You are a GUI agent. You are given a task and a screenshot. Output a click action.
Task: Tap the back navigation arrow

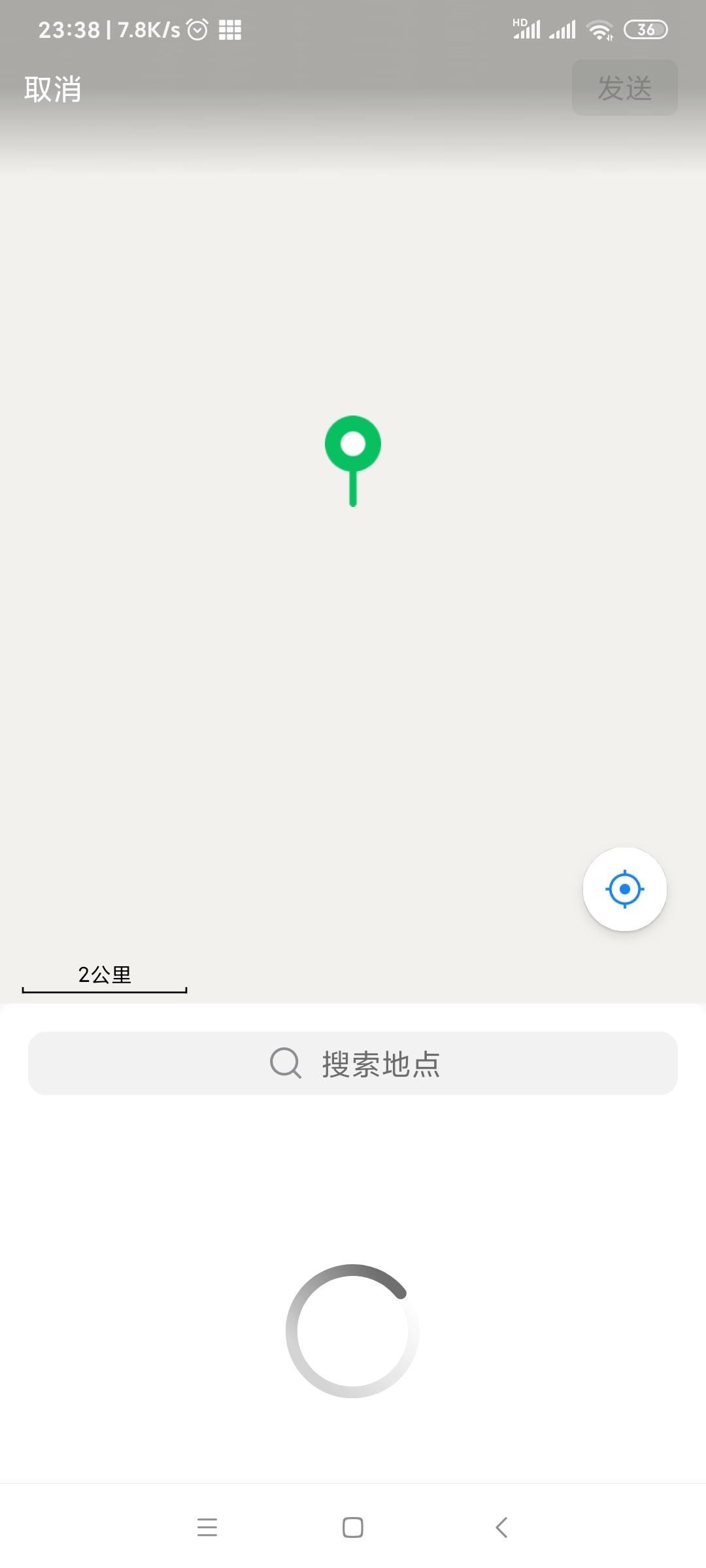coord(501,1527)
